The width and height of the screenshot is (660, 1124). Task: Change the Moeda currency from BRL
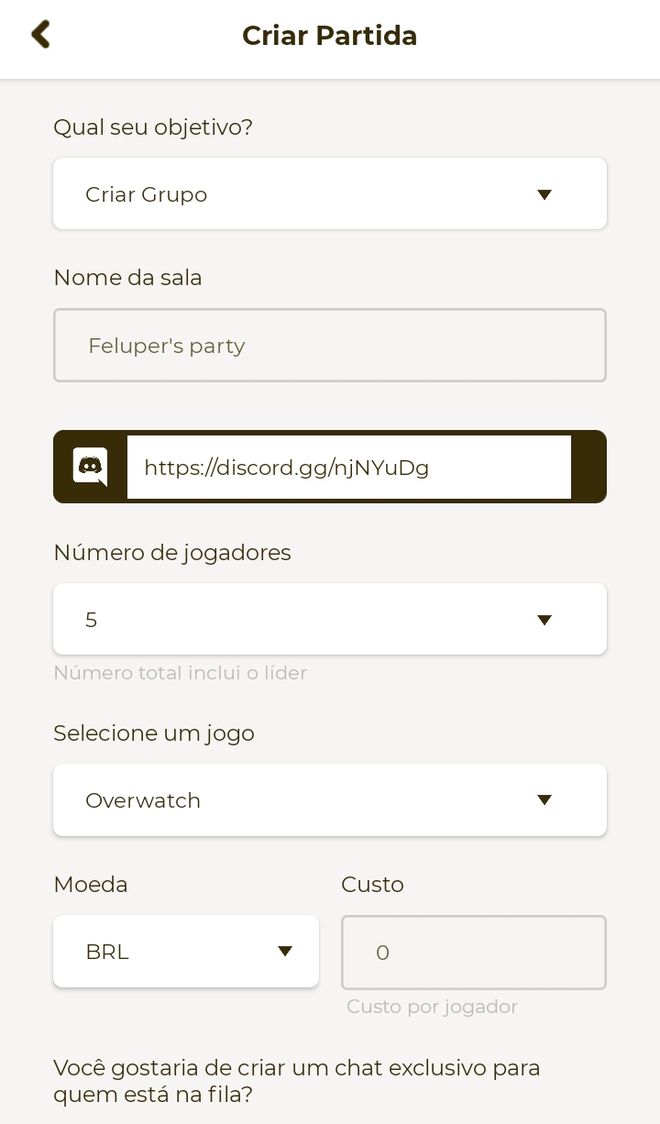point(186,951)
